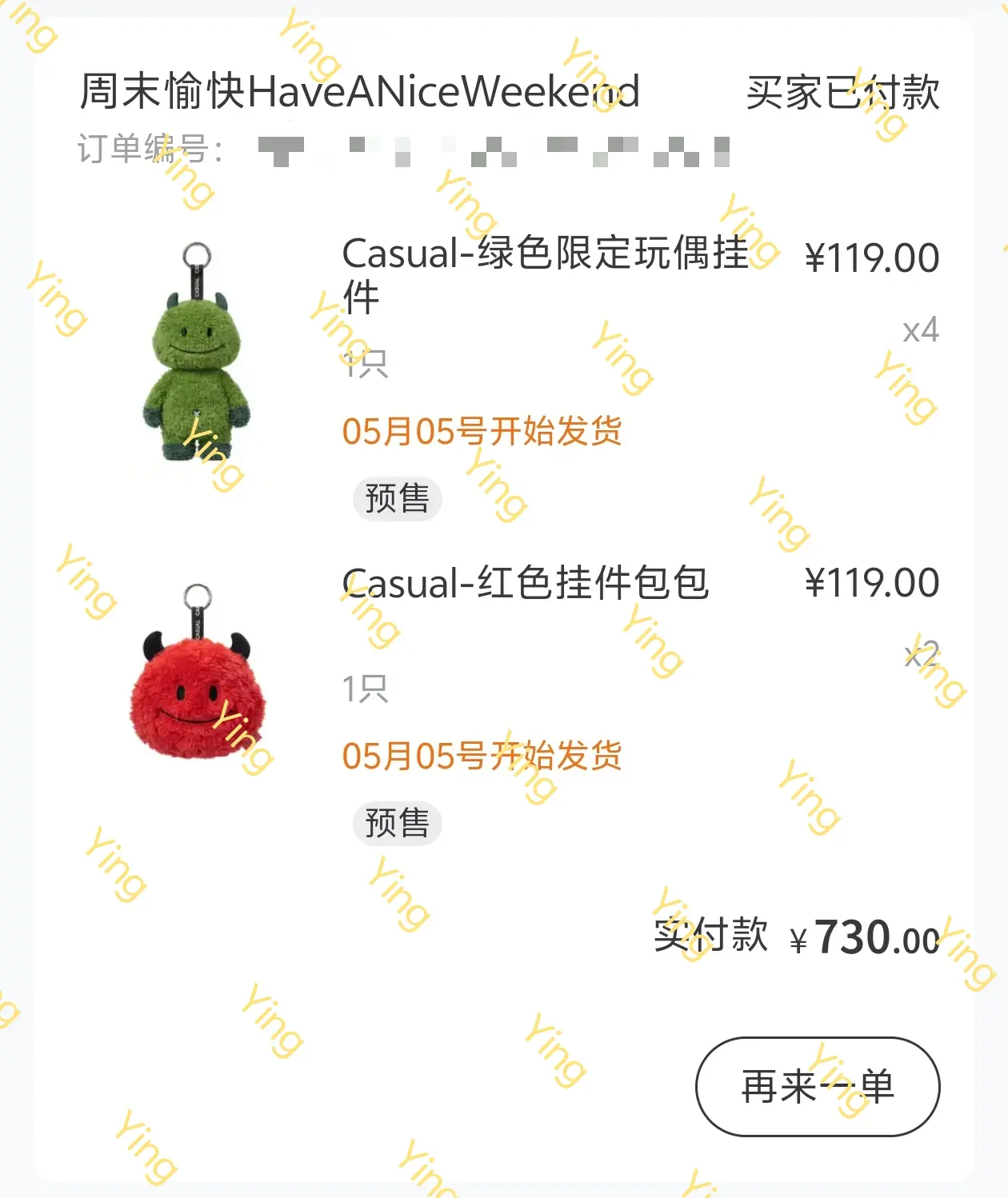
Task: Click the order status 买家已付款
Action: pyautogui.click(x=844, y=92)
